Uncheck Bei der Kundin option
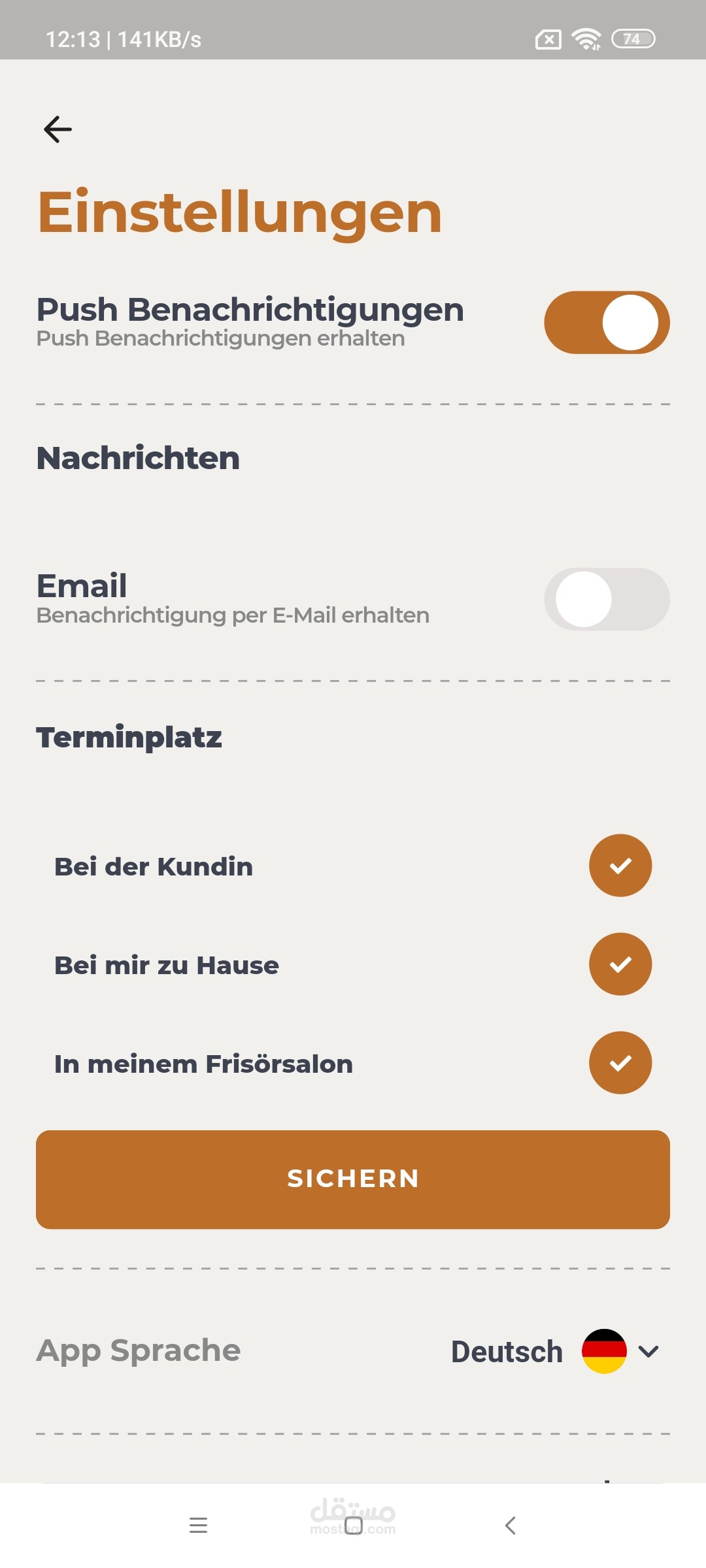 click(x=620, y=866)
